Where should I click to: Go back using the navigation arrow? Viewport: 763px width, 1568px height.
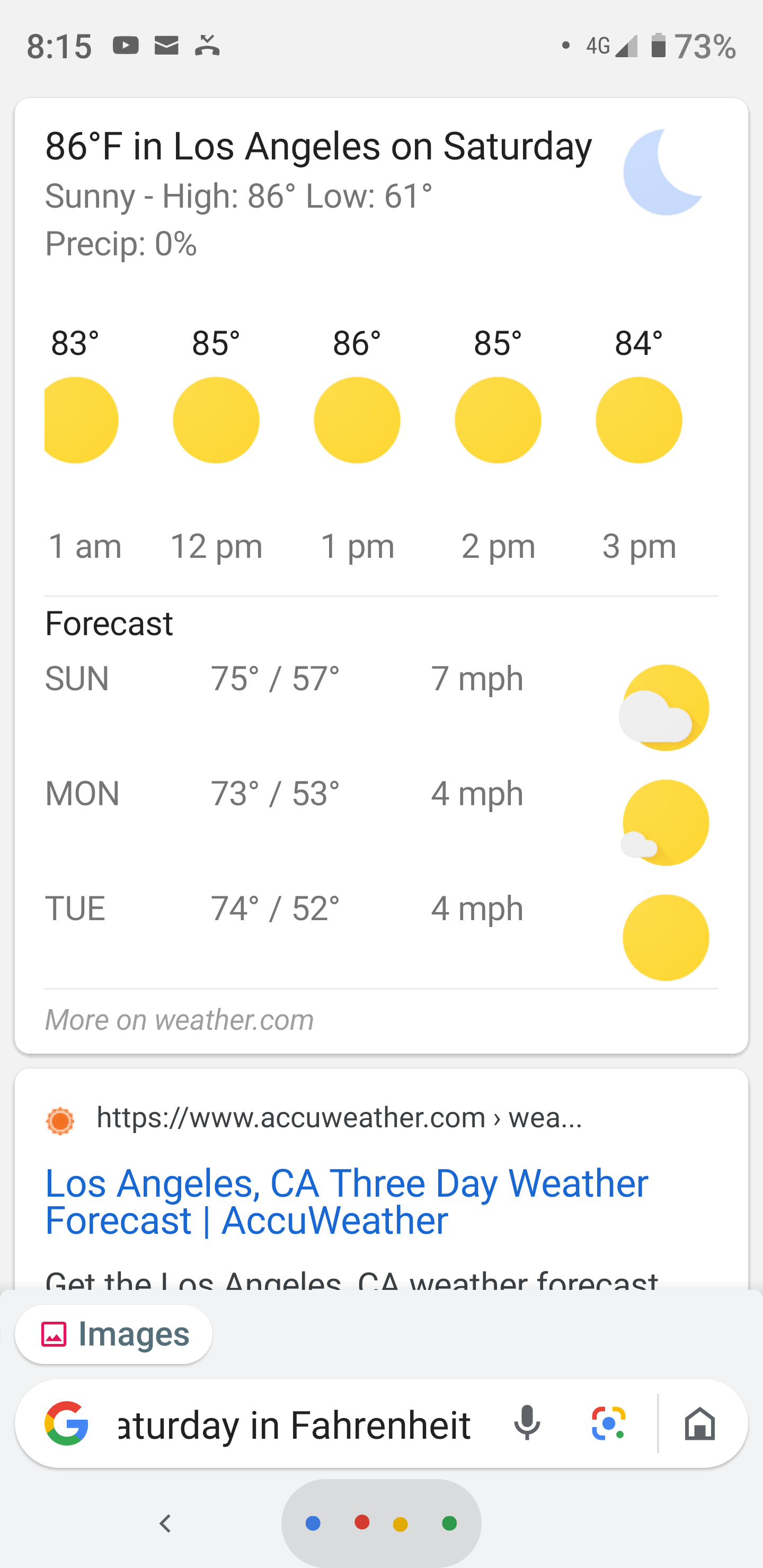(165, 1524)
